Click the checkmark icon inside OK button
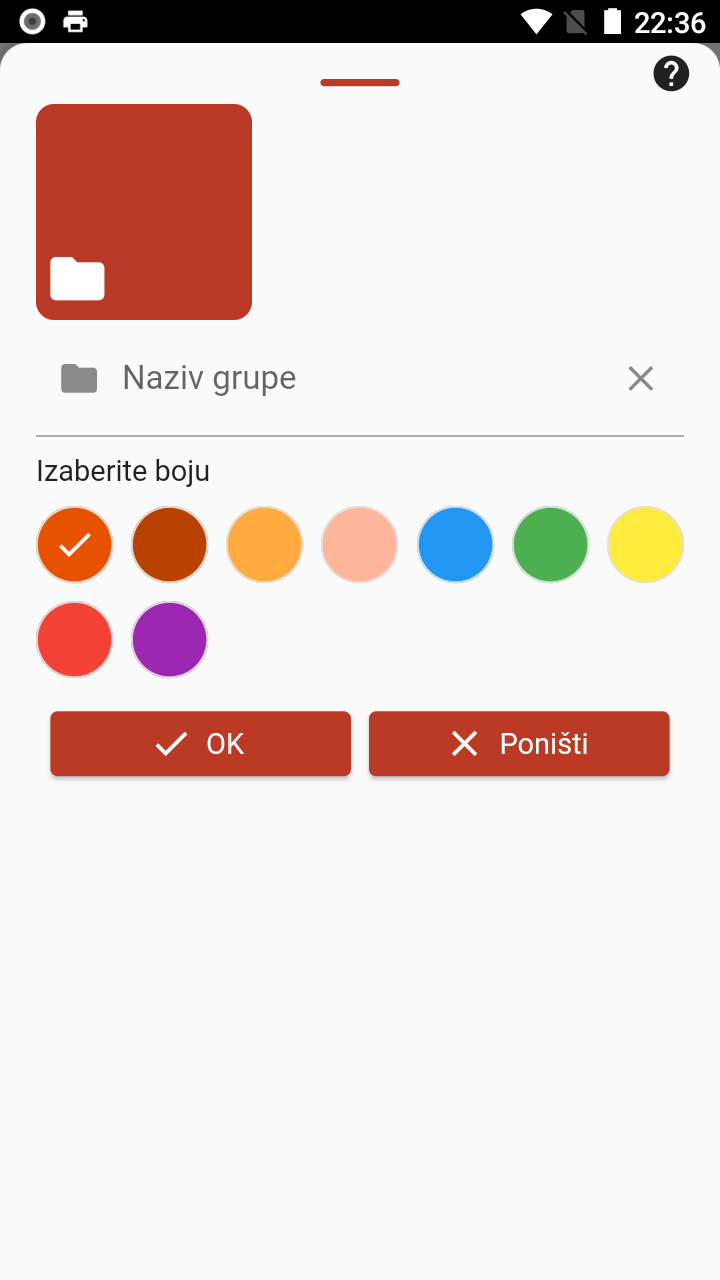 [171, 743]
